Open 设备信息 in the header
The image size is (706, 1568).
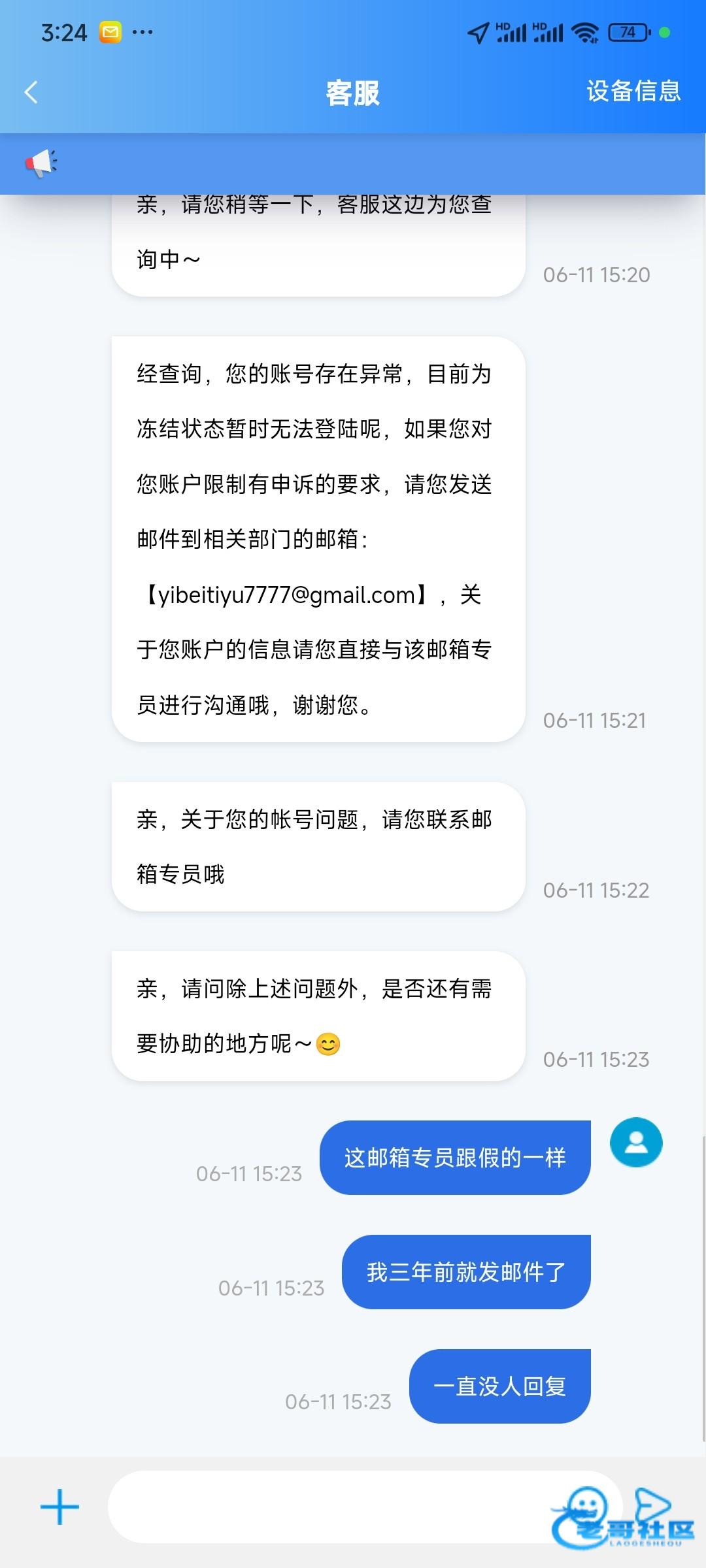633,91
